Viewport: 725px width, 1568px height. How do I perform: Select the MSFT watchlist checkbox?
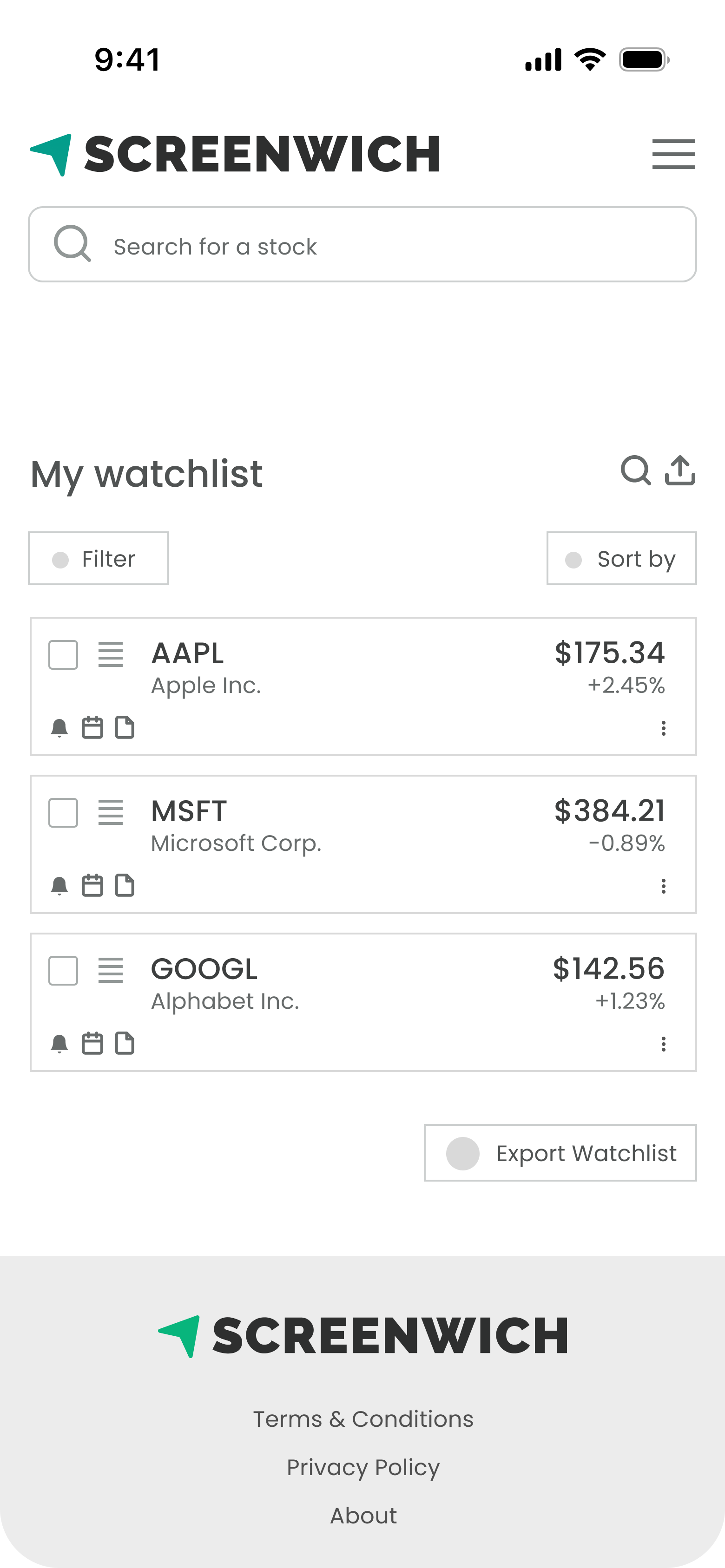[x=63, y=813]
